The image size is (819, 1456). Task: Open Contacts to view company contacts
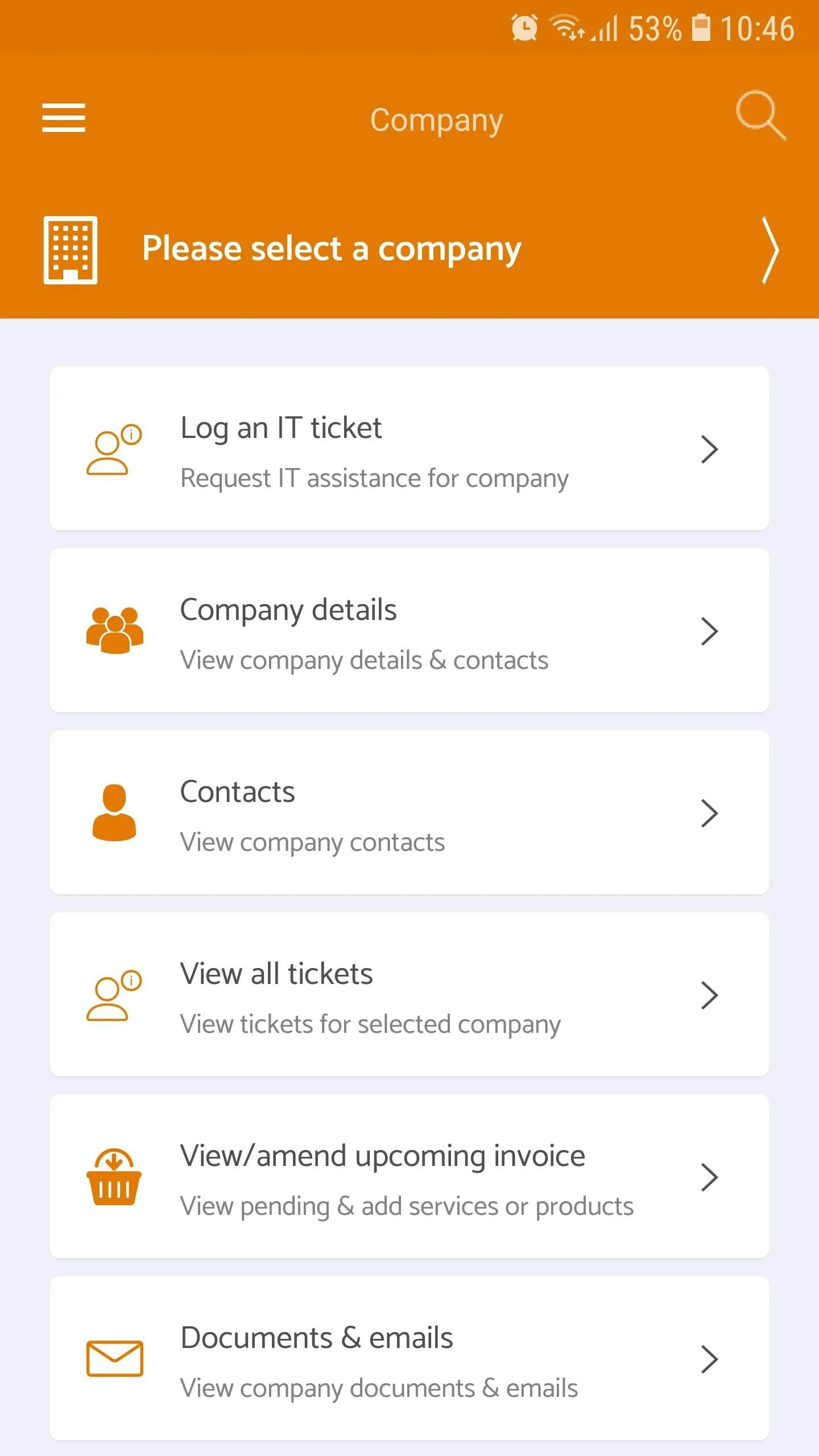point(409,812)
